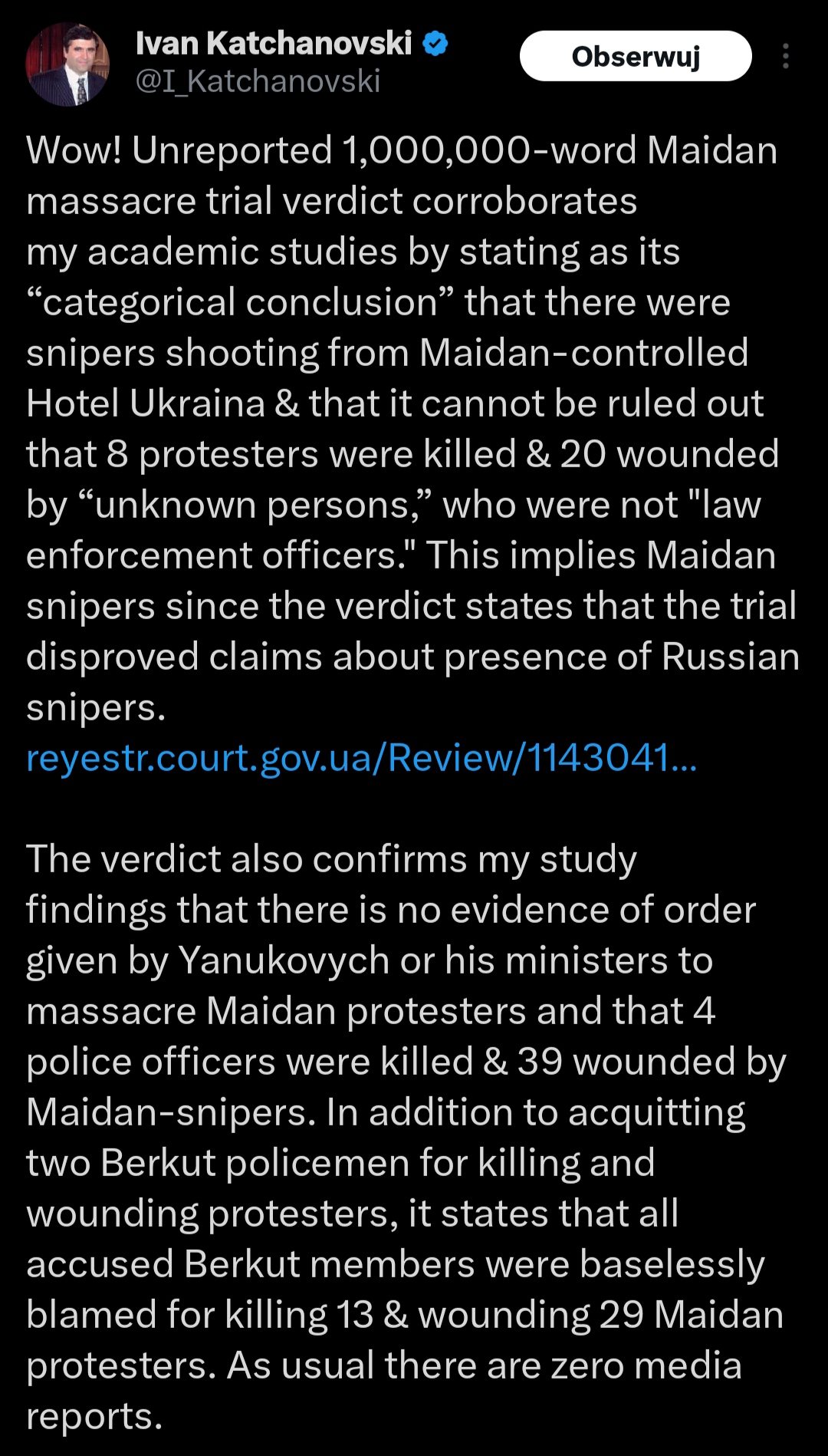The width and height of the screenshot is (828, 1456).
Task: Open the three-dot overflow menu
Action: point(786,56)
